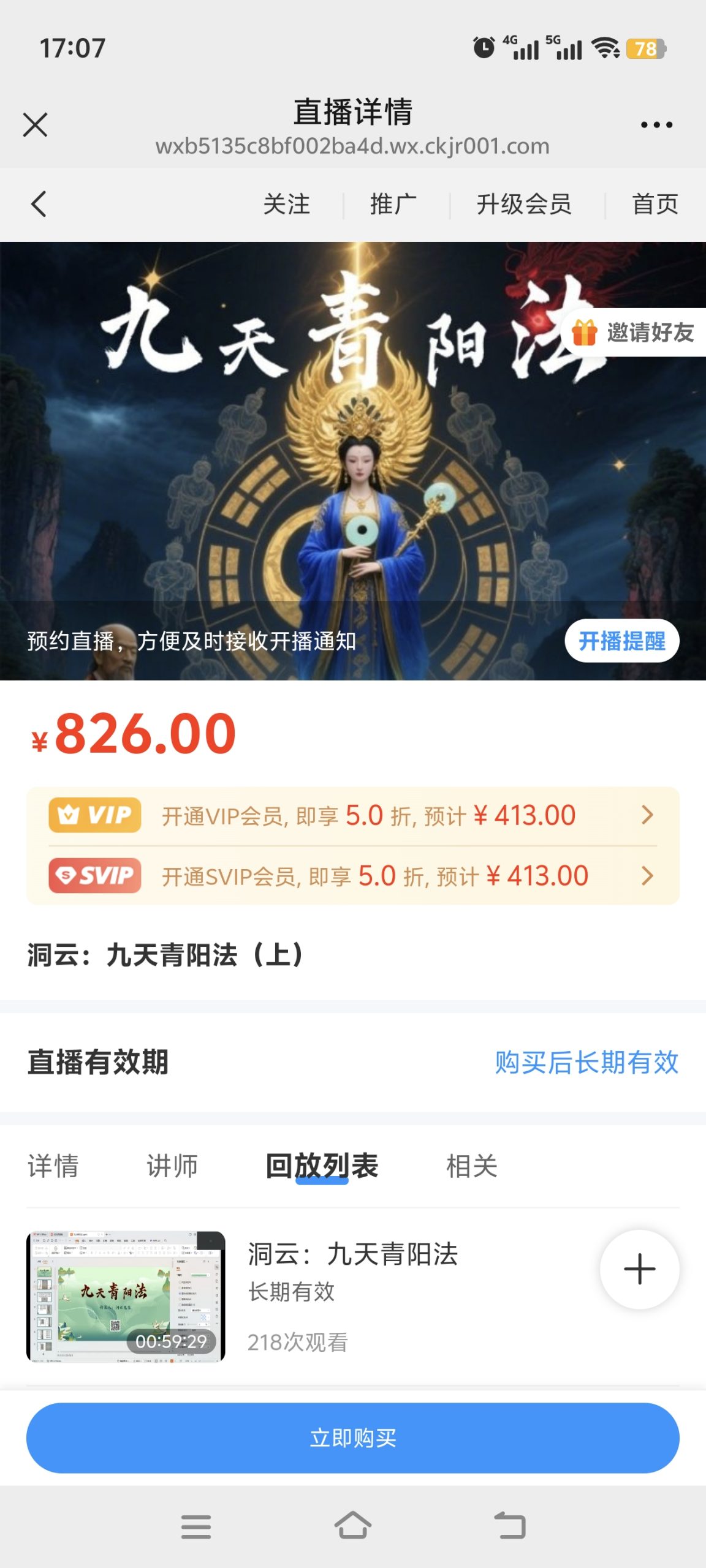Image resolution: width=706 pixels, height=1568 pixels.
Task: Go to the system home screen
Action: (353, 1525)
